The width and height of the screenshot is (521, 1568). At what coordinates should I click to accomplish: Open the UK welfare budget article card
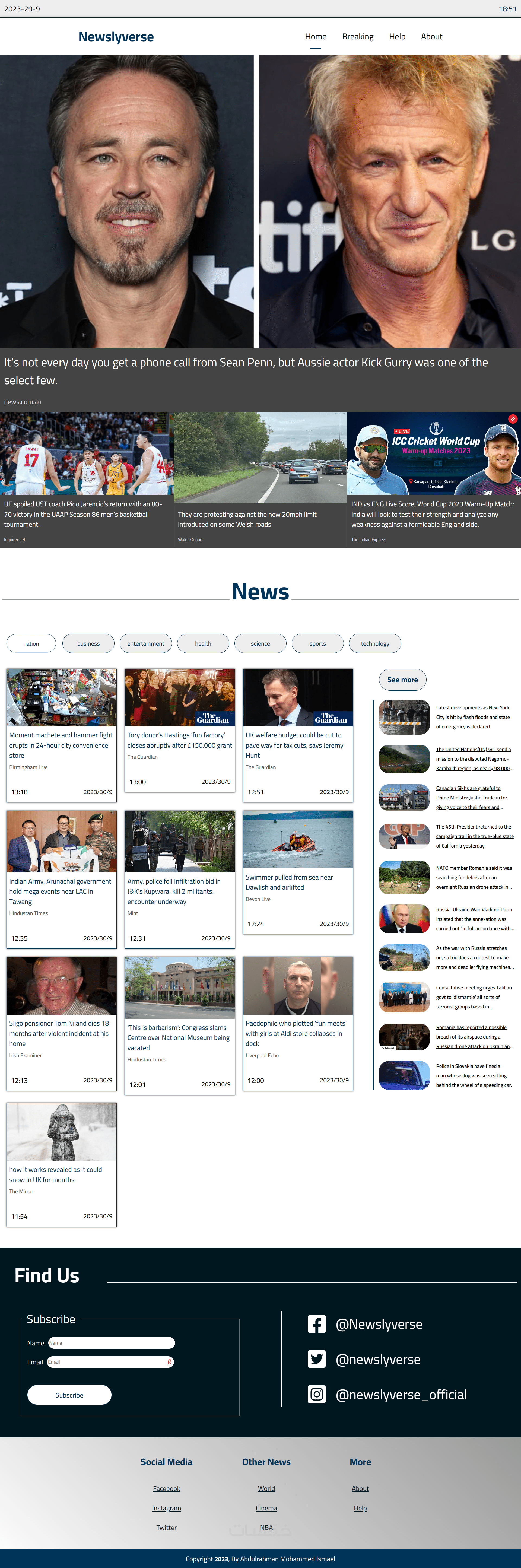click(x=298, y=735)
